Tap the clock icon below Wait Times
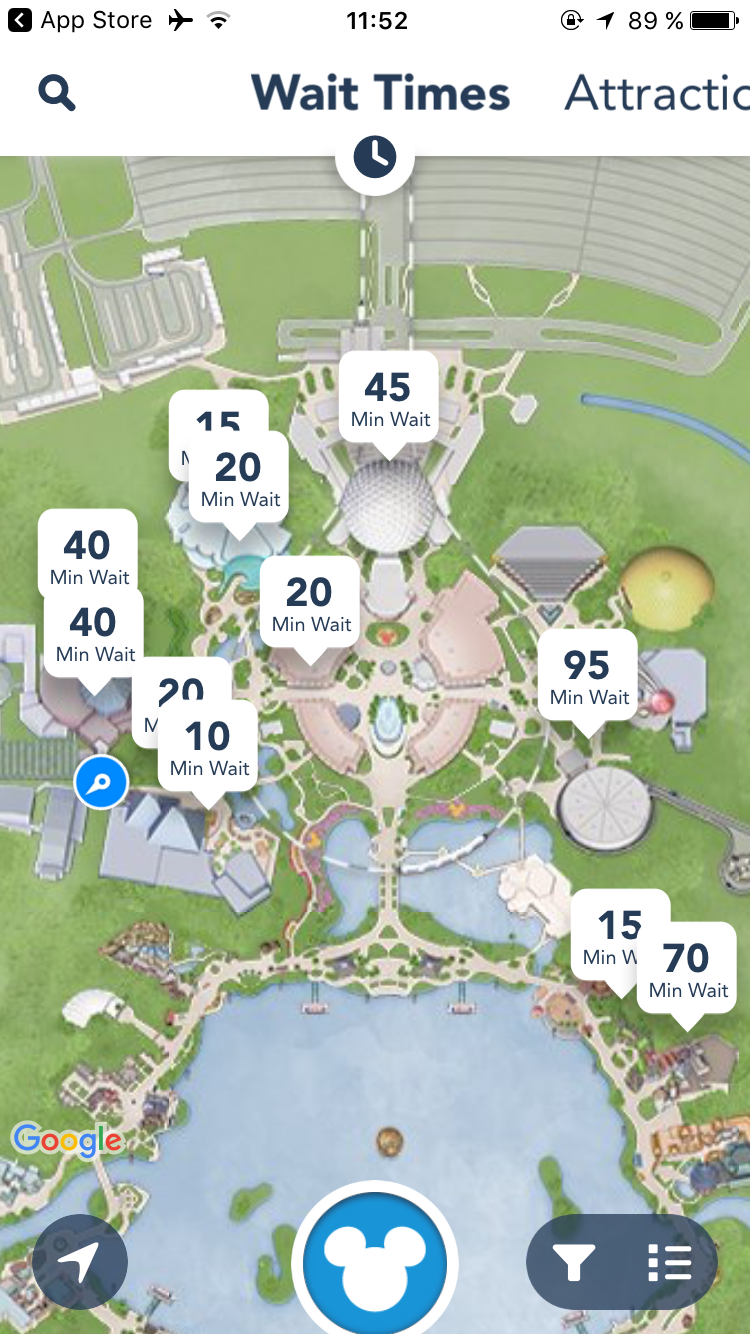The height and width of the screenshot is (1334, 750). click(375, 157)
